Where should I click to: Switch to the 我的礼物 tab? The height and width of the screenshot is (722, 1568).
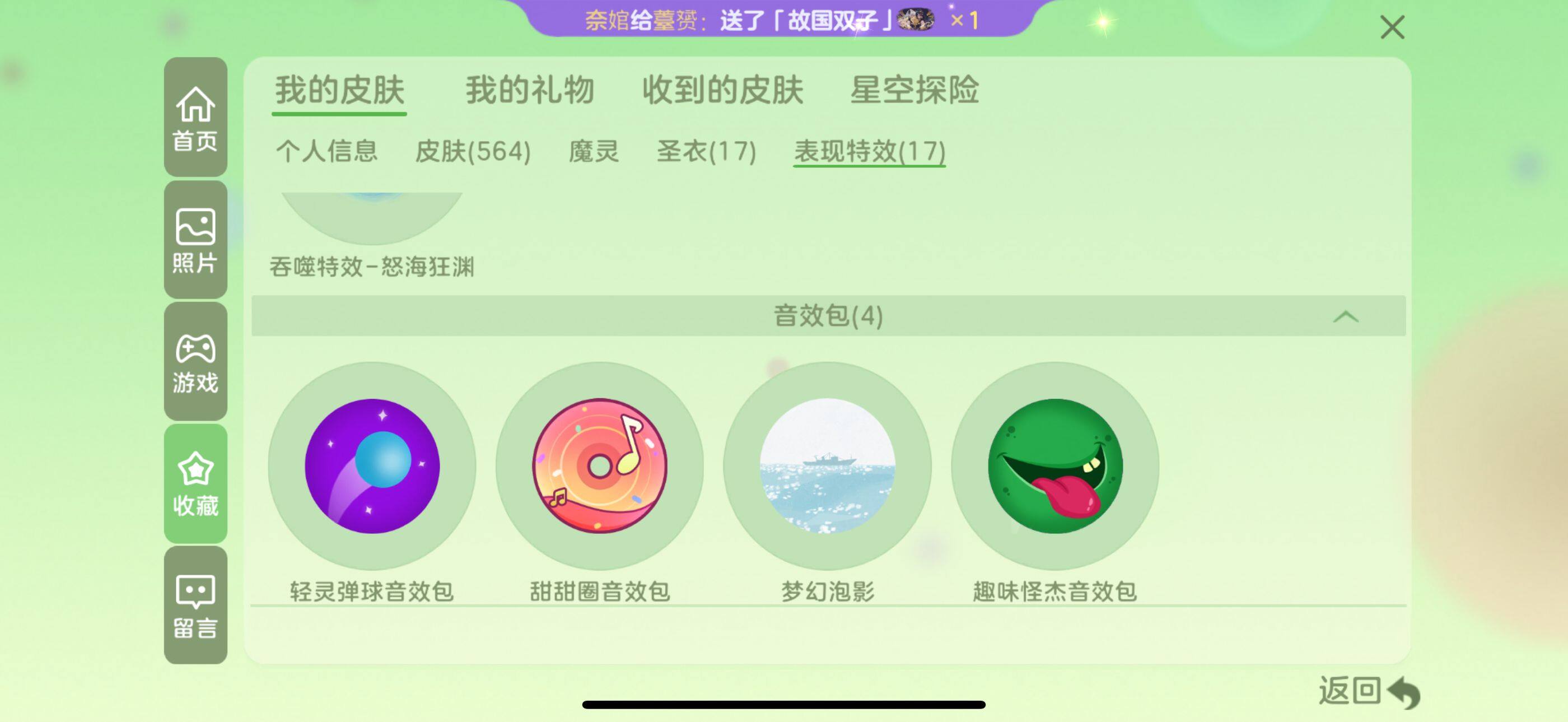click(x=530, y=91)
